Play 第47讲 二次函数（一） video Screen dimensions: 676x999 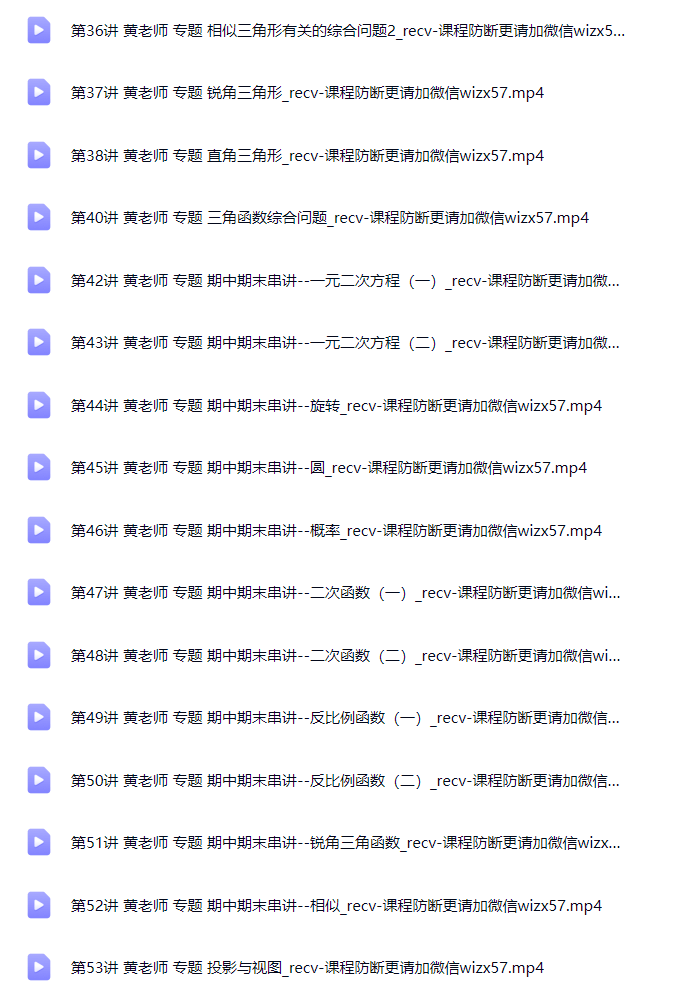click(345, 593)
